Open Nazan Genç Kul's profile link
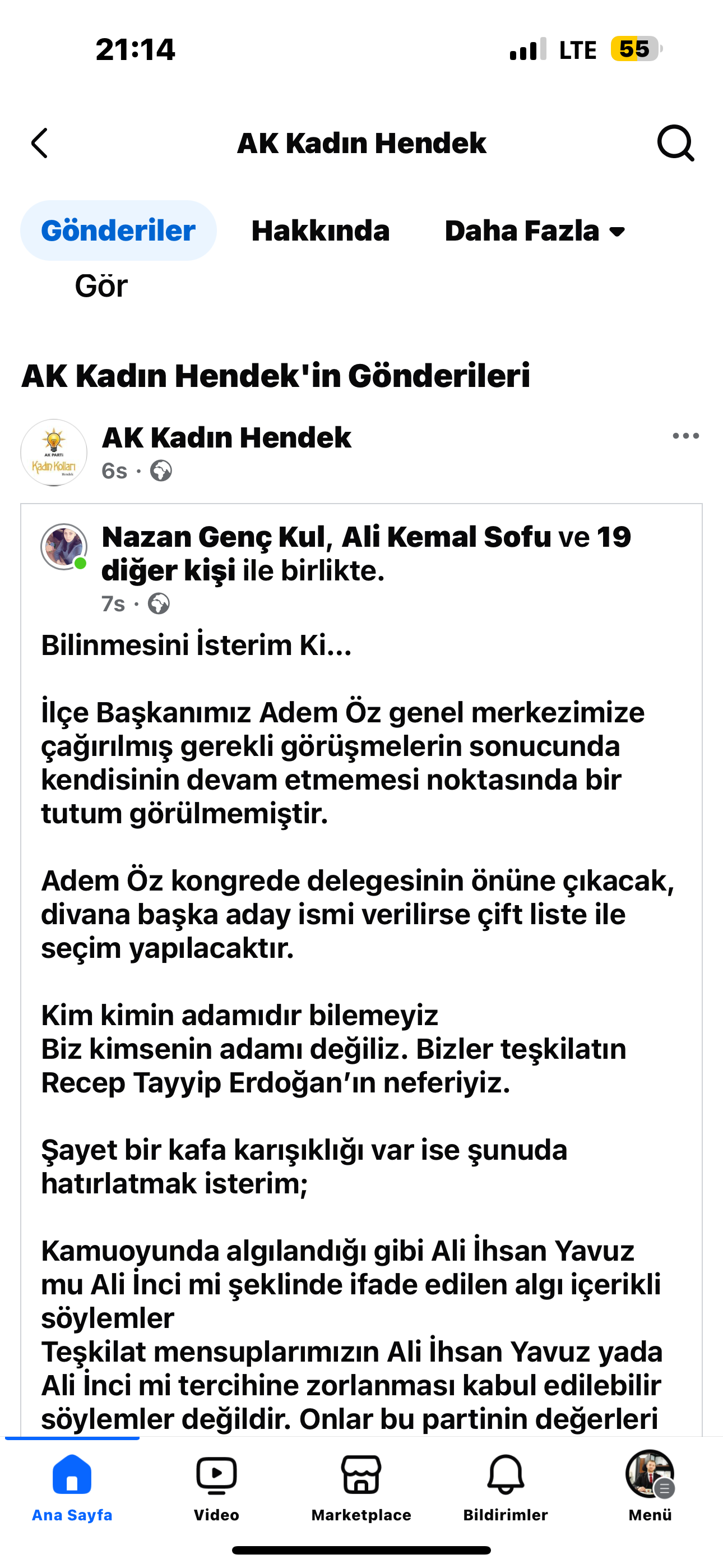 214,537
